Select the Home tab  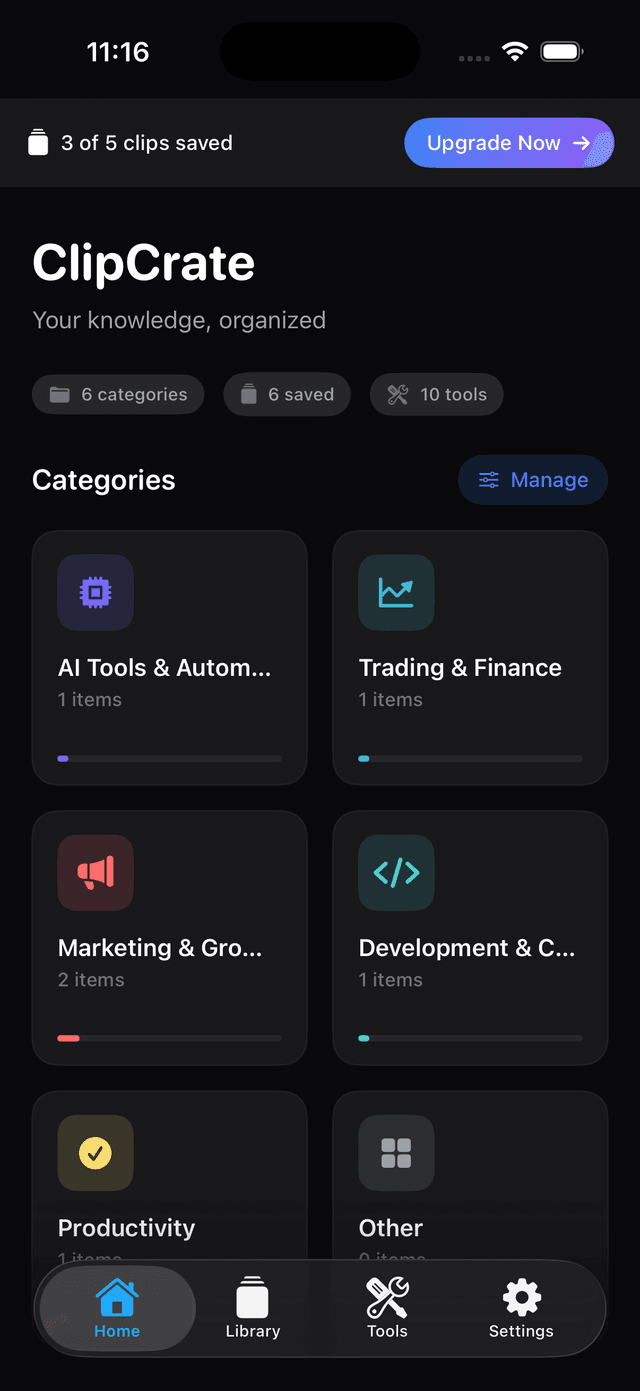(117, 1308)
